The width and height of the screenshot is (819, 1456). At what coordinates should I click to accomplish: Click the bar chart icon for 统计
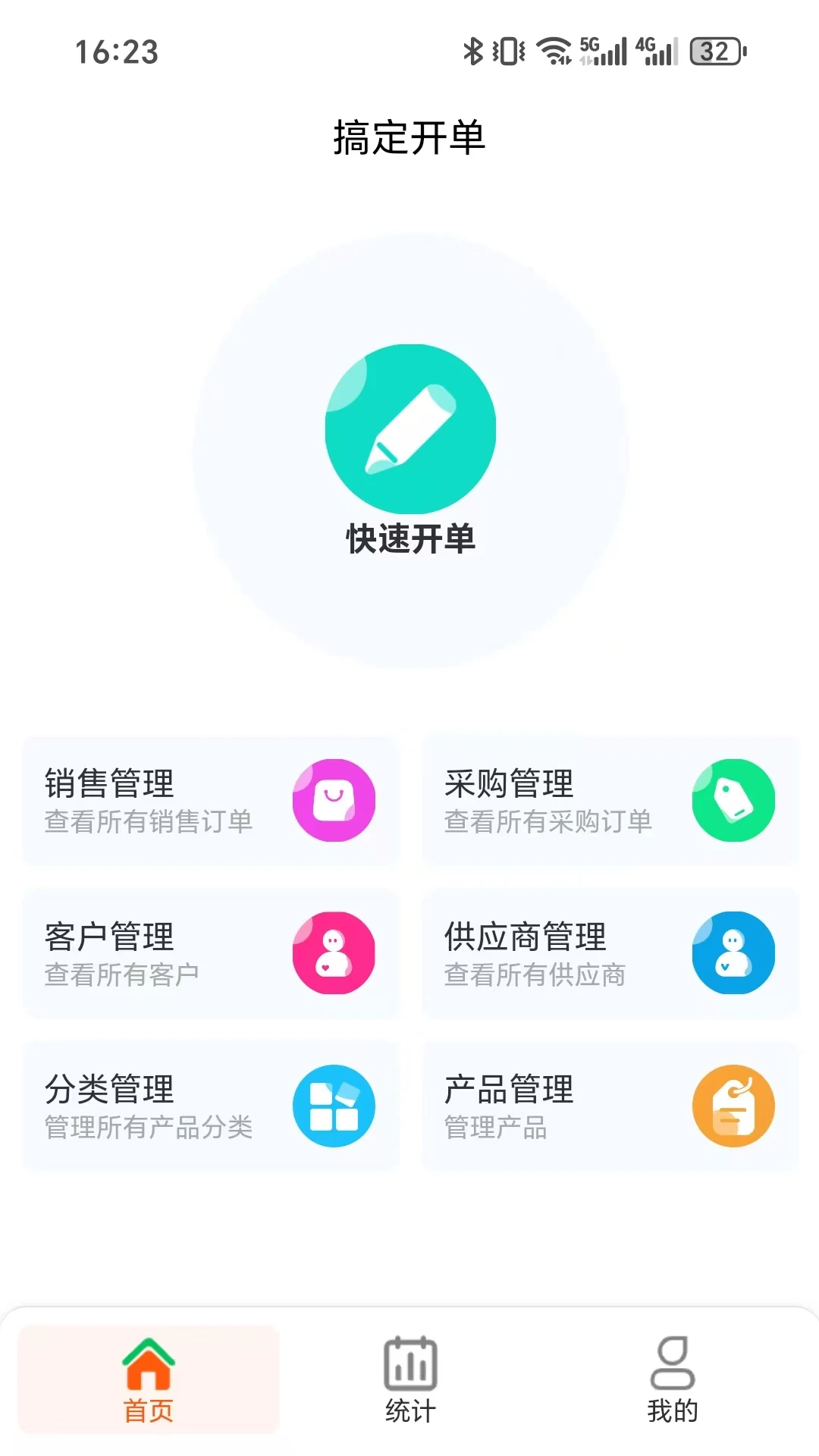pyautogui.click(x=409, y=1361)
